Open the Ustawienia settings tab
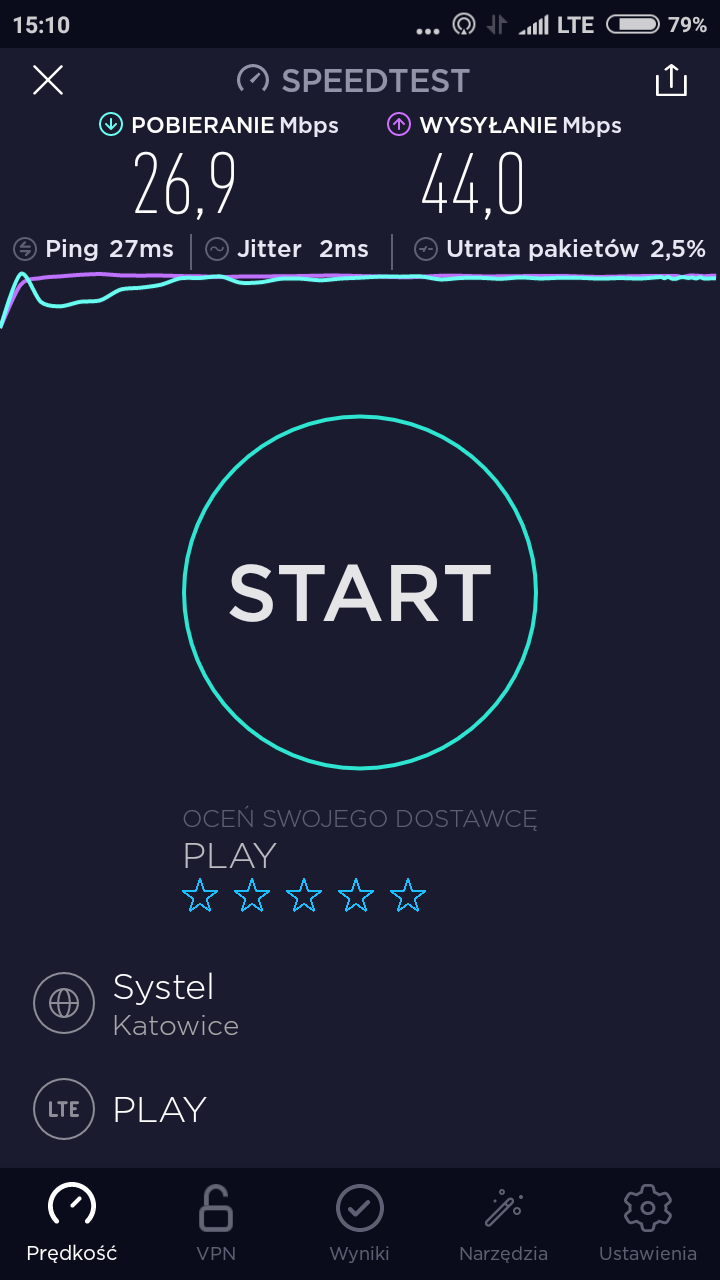Screen dimensions: 720x1280 647,1223
